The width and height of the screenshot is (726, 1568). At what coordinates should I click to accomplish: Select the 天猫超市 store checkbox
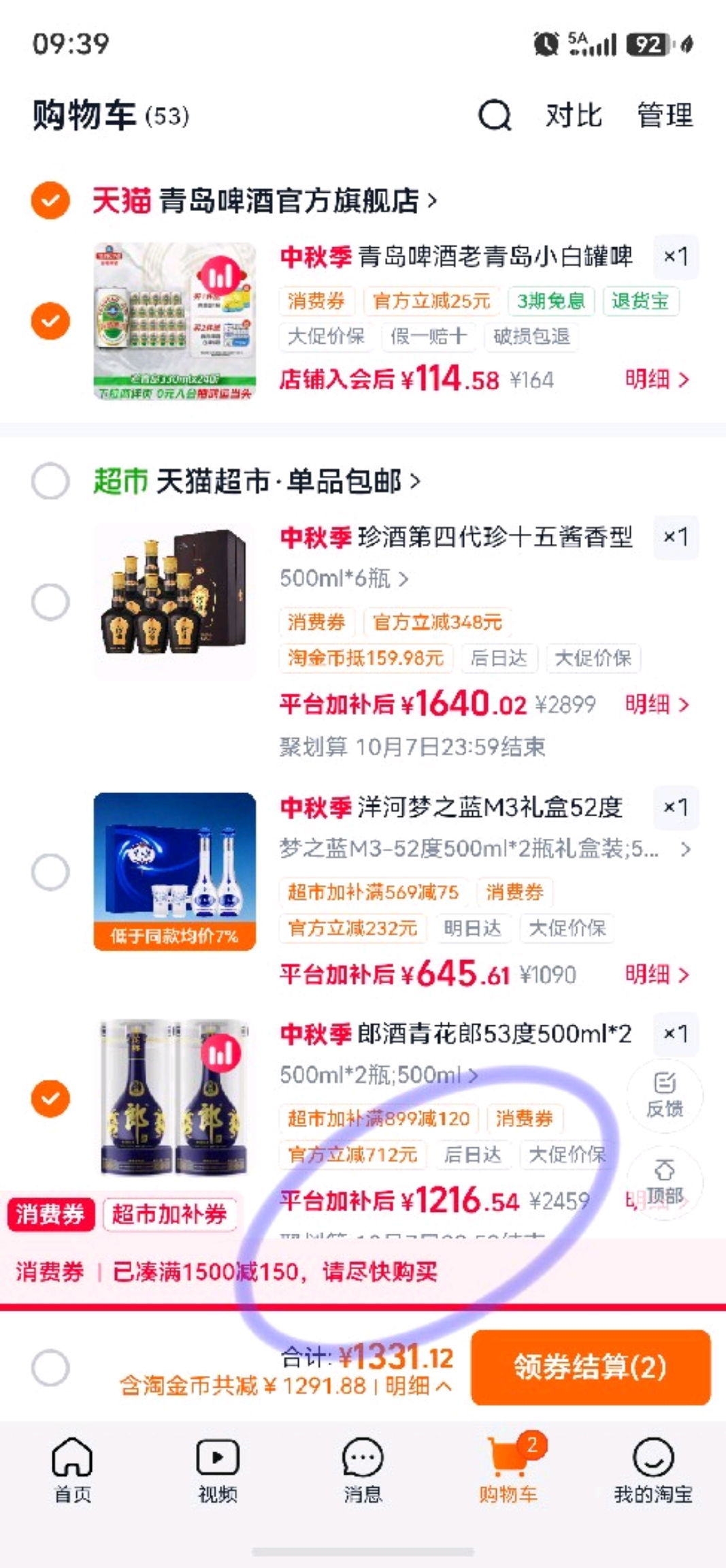pos(50,481)
